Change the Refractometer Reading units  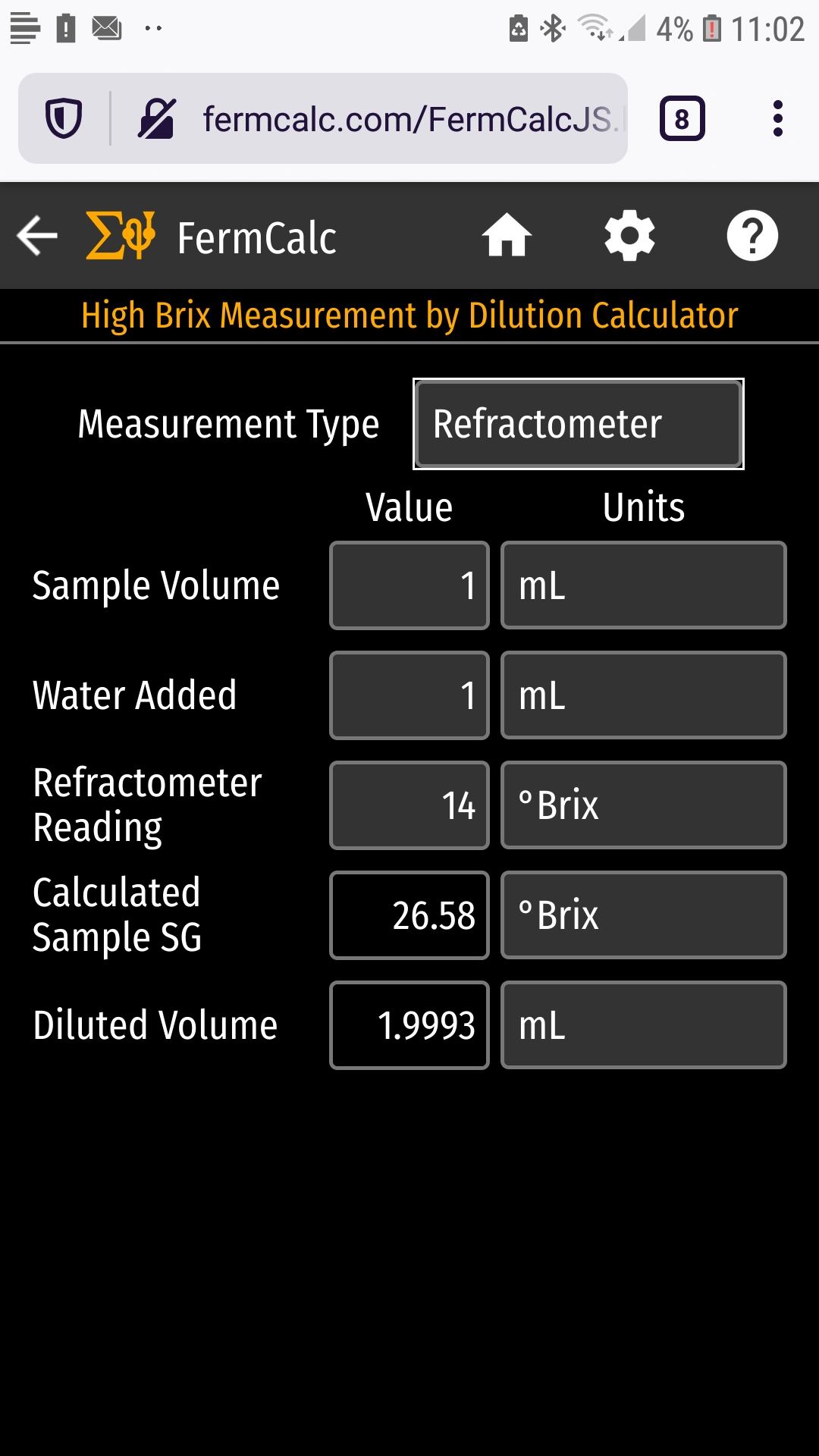(x=643, y=805)
